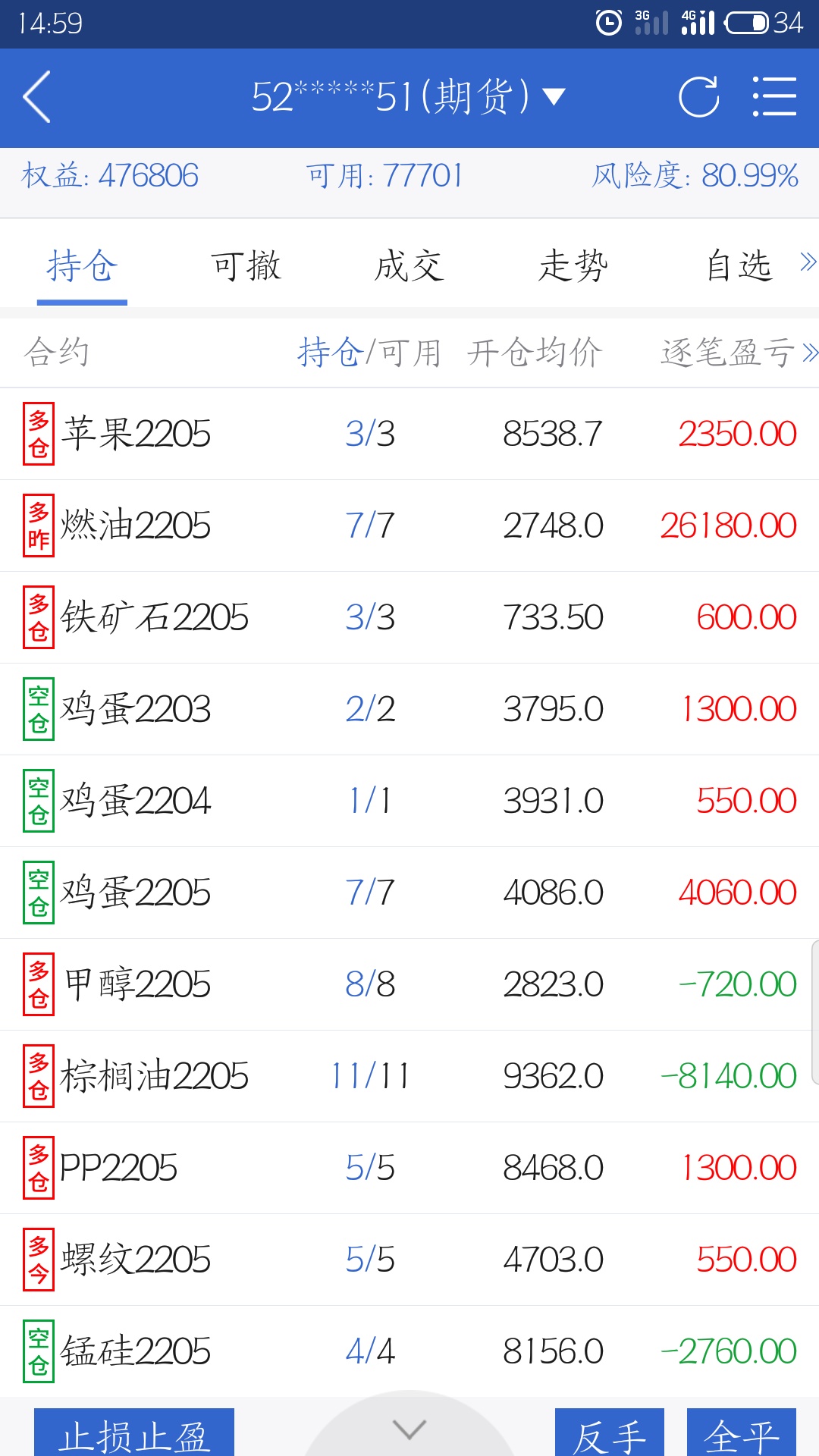Show more tabs with the double chevron
Viewport: 819px width, 1456px height.
(808, 262)
